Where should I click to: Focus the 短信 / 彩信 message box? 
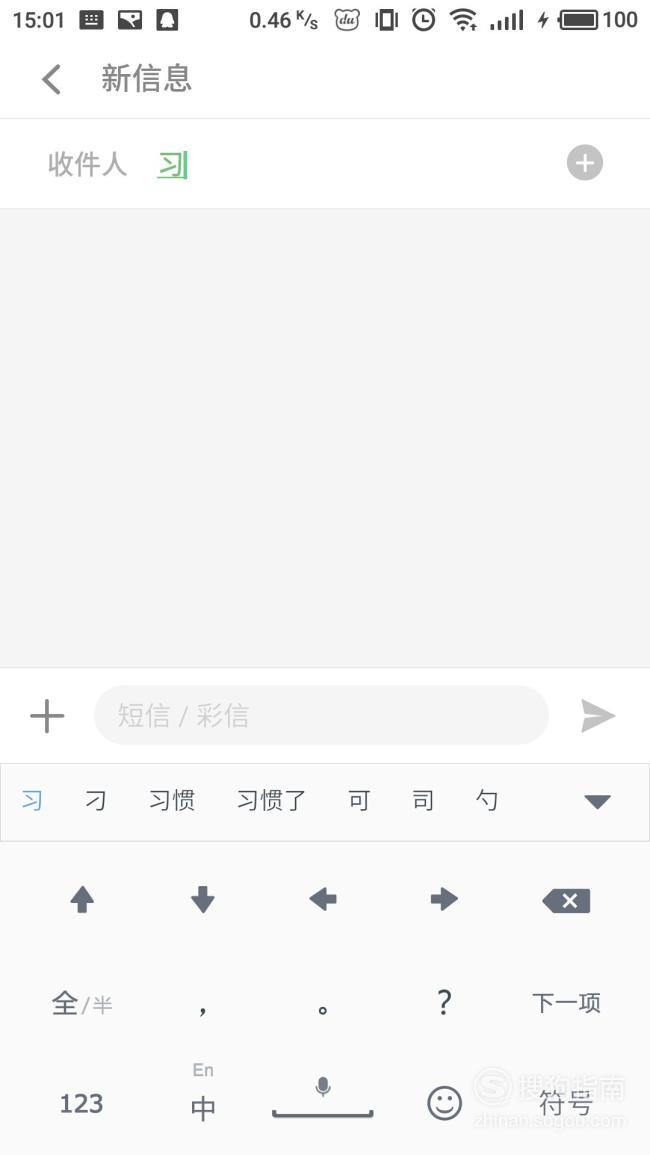(321, 715)
